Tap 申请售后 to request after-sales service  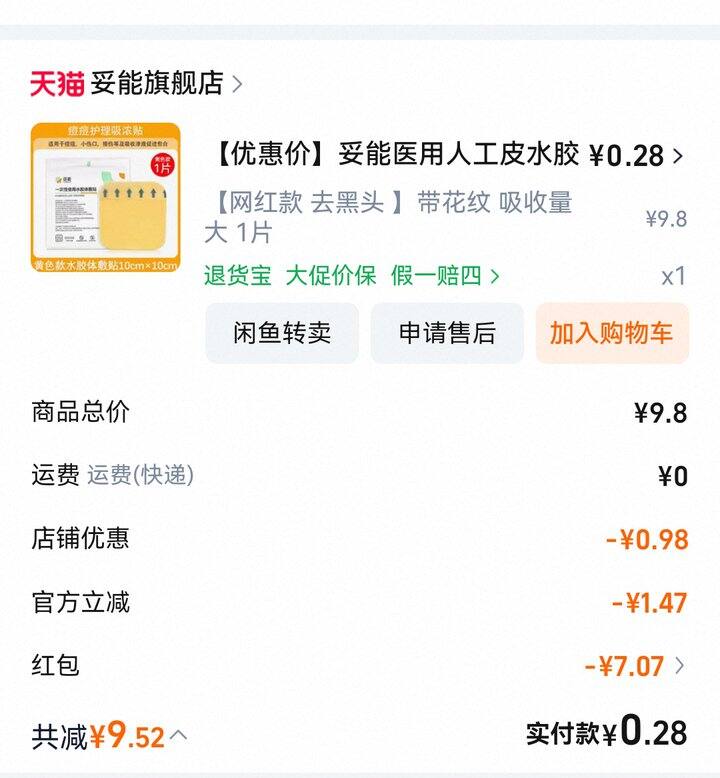447,333
